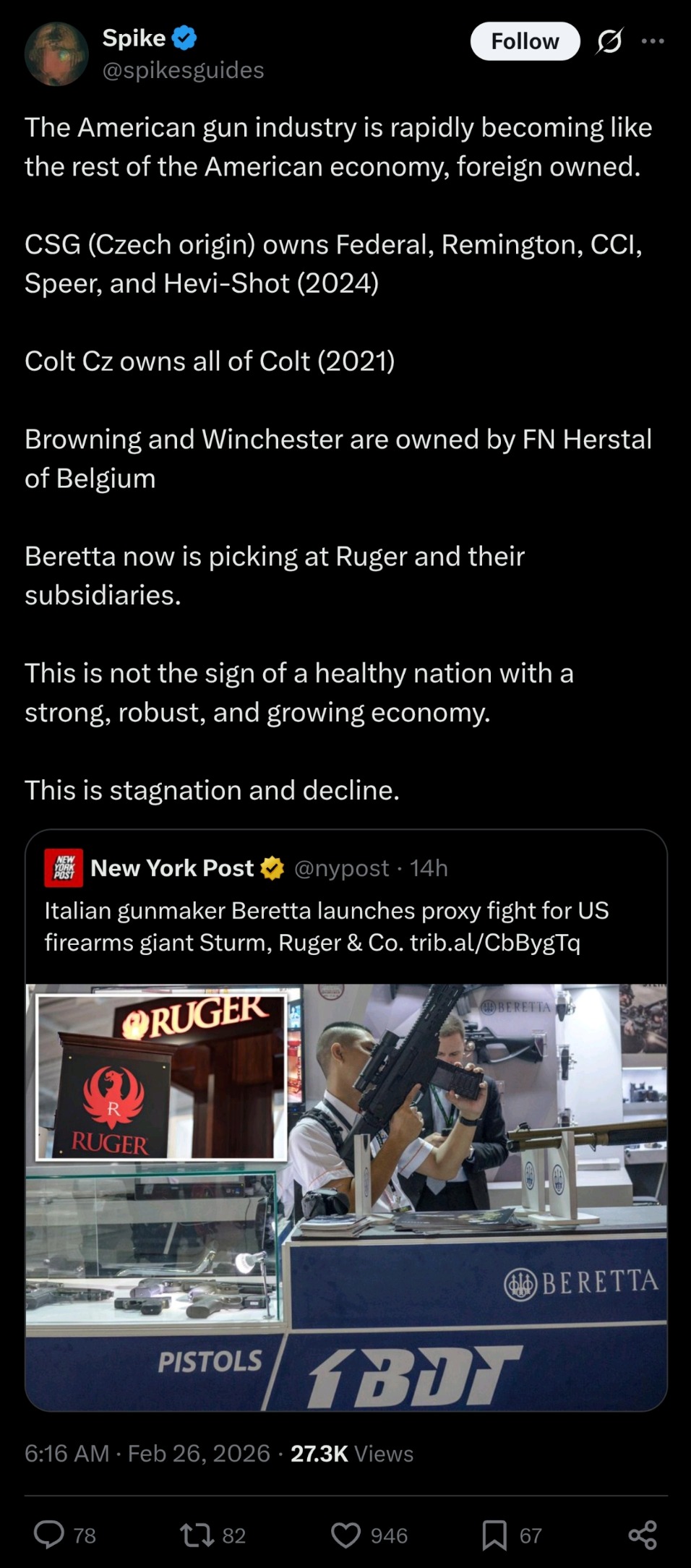Repost Spike's post
Screen dimensions: 691x1568
pos(196,1534)
